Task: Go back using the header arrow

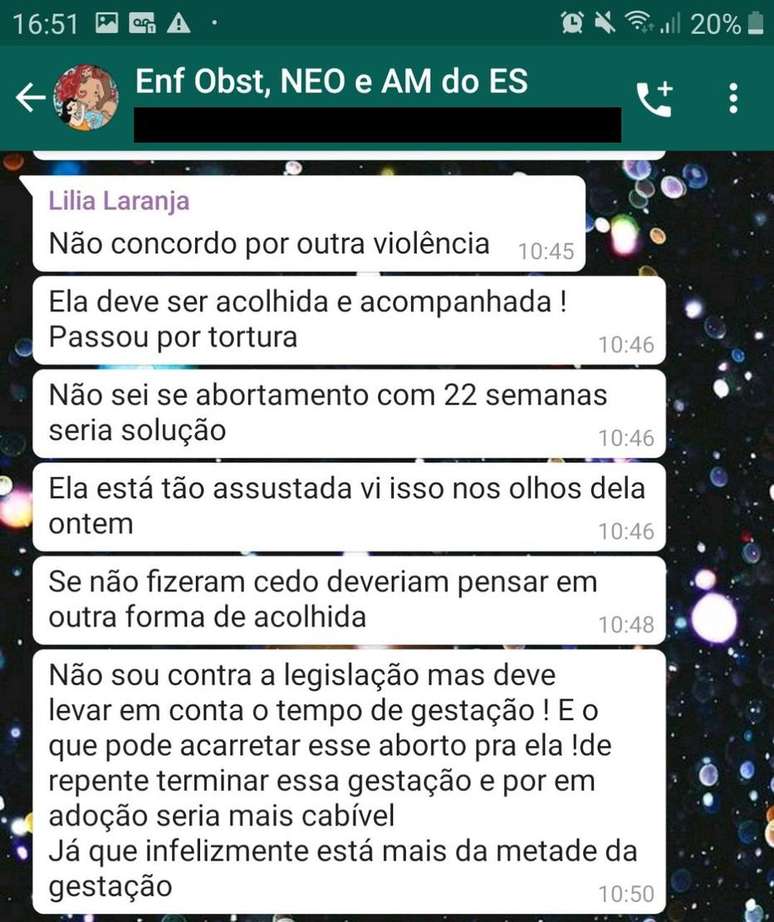Action: (30, 97)
